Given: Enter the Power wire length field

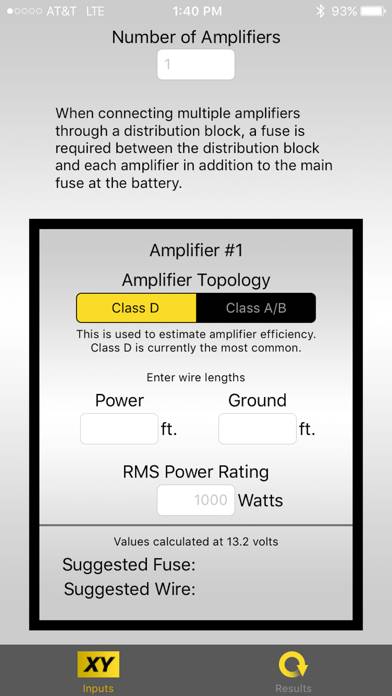Looking at the screenshot, I should coord(119,429).
